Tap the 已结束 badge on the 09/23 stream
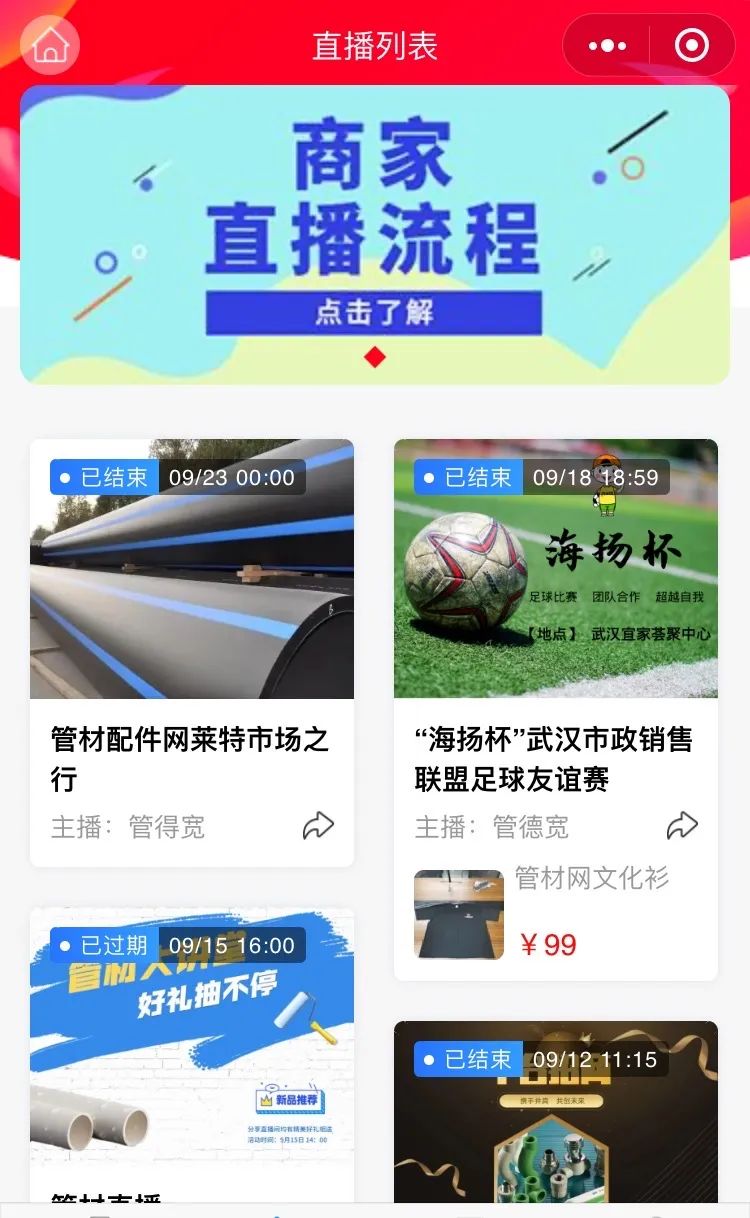The image size is (750, 1218). (x=101, y=478)
